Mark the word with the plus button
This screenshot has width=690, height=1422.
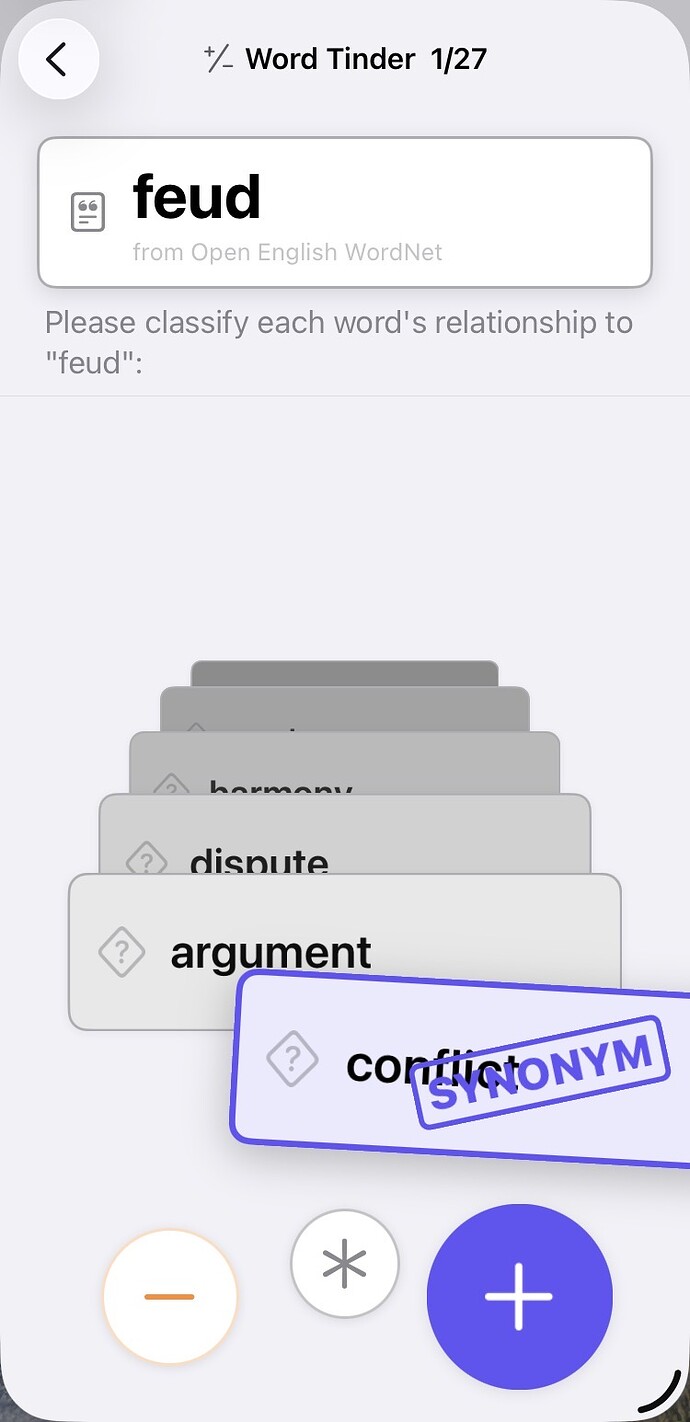(519, 1296)
